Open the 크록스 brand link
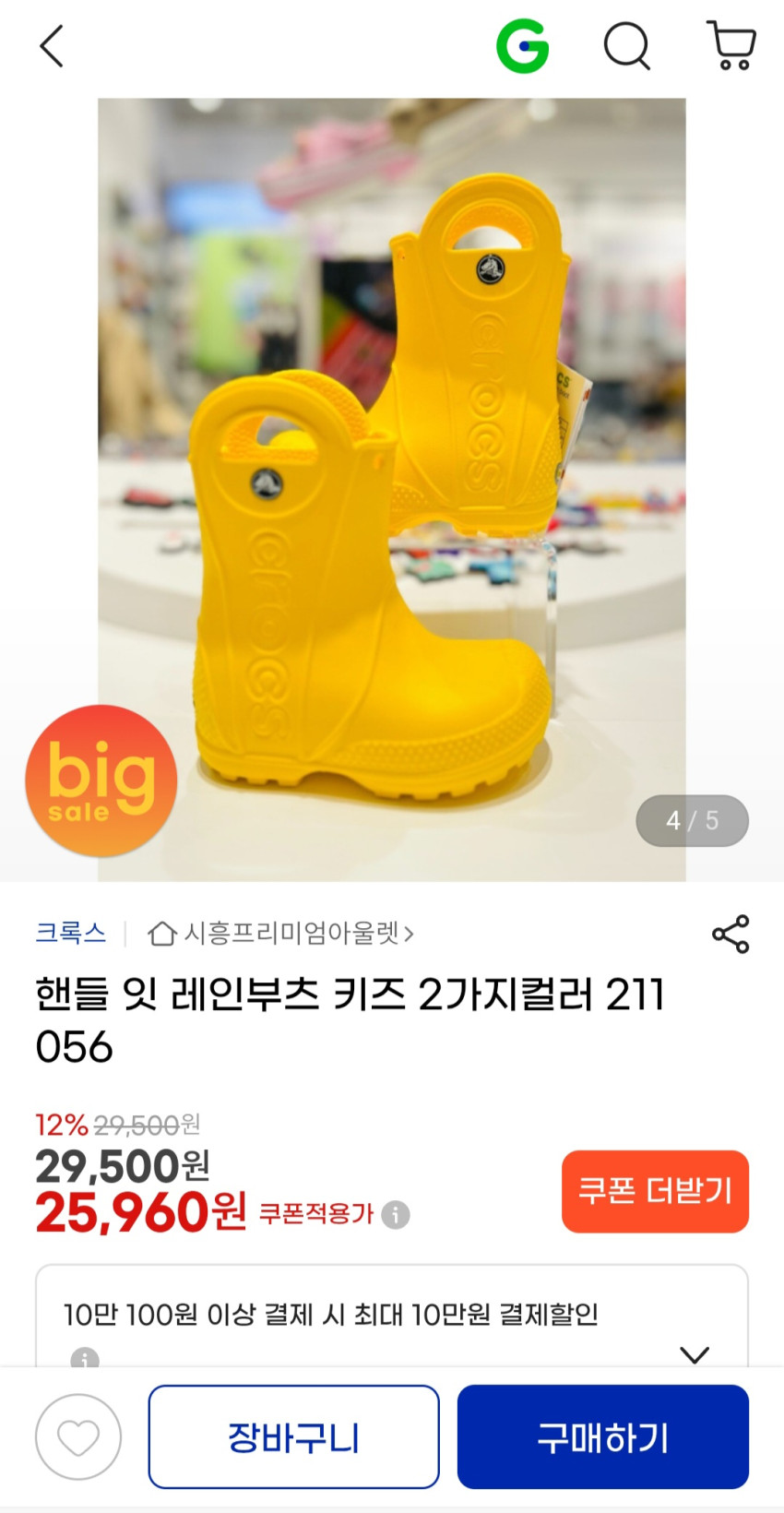 [x=70, y=933]
